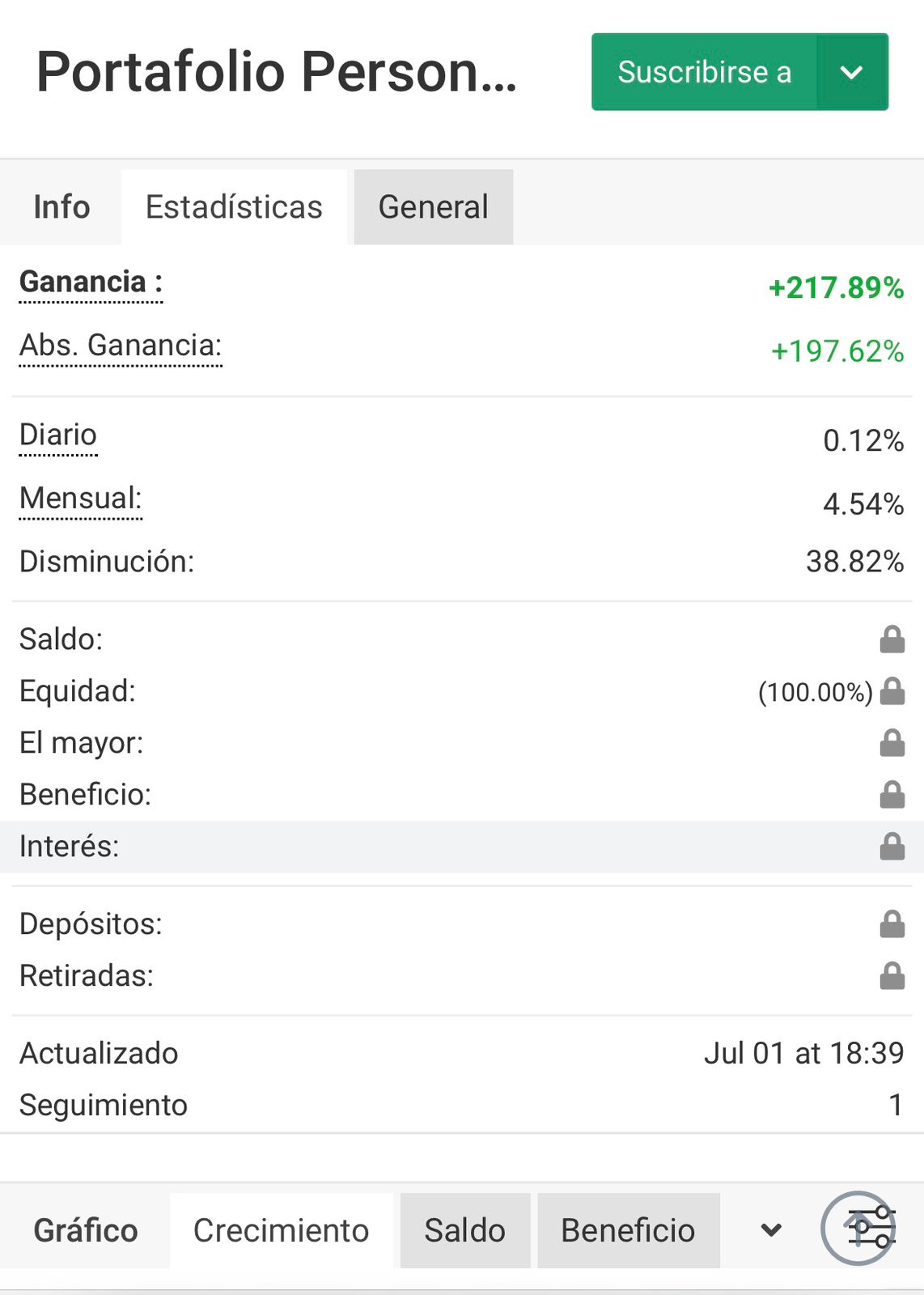Switch to the Info tab

[61, 207]
